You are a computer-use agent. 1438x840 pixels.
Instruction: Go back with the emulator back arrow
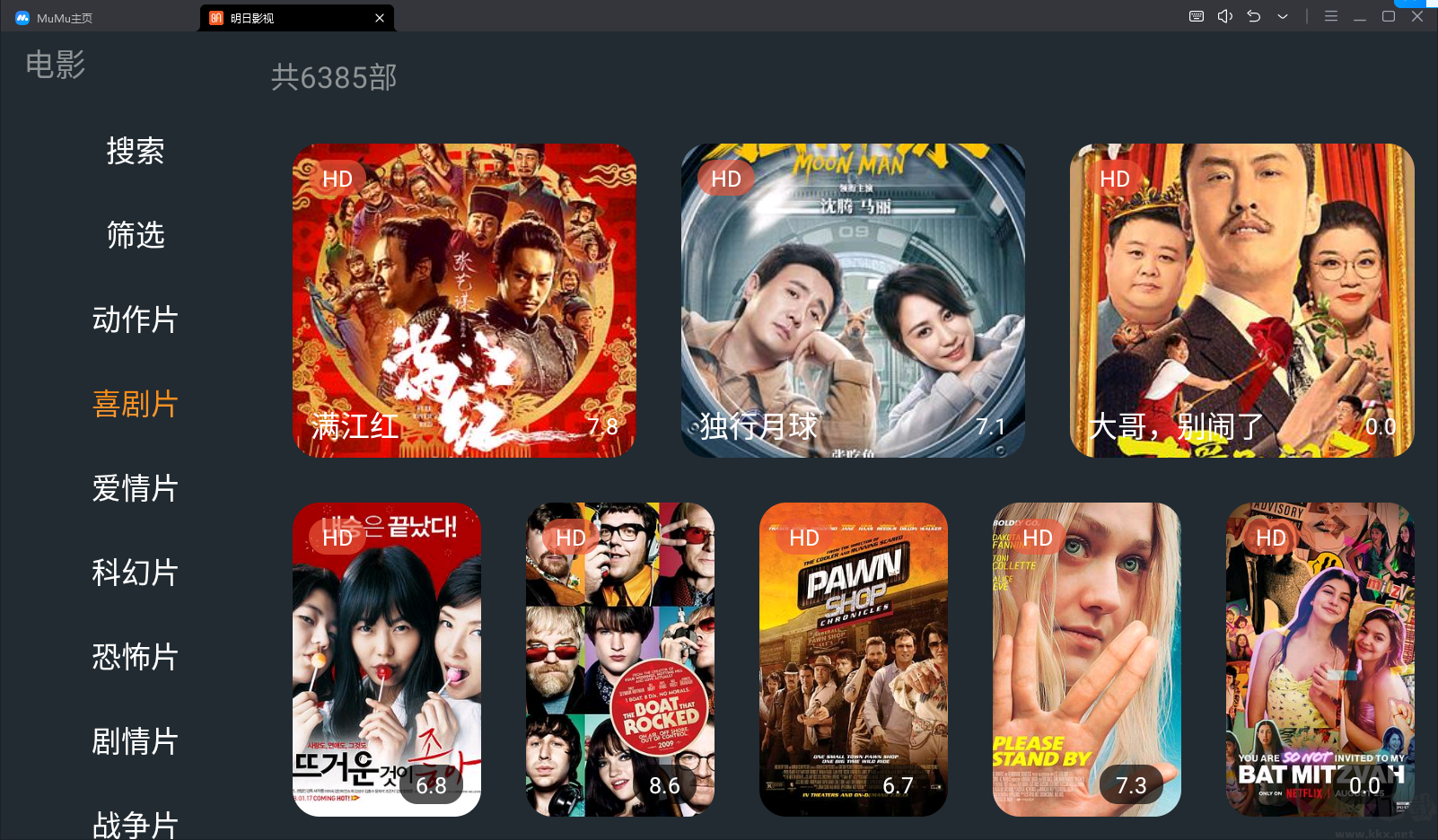1254,16
